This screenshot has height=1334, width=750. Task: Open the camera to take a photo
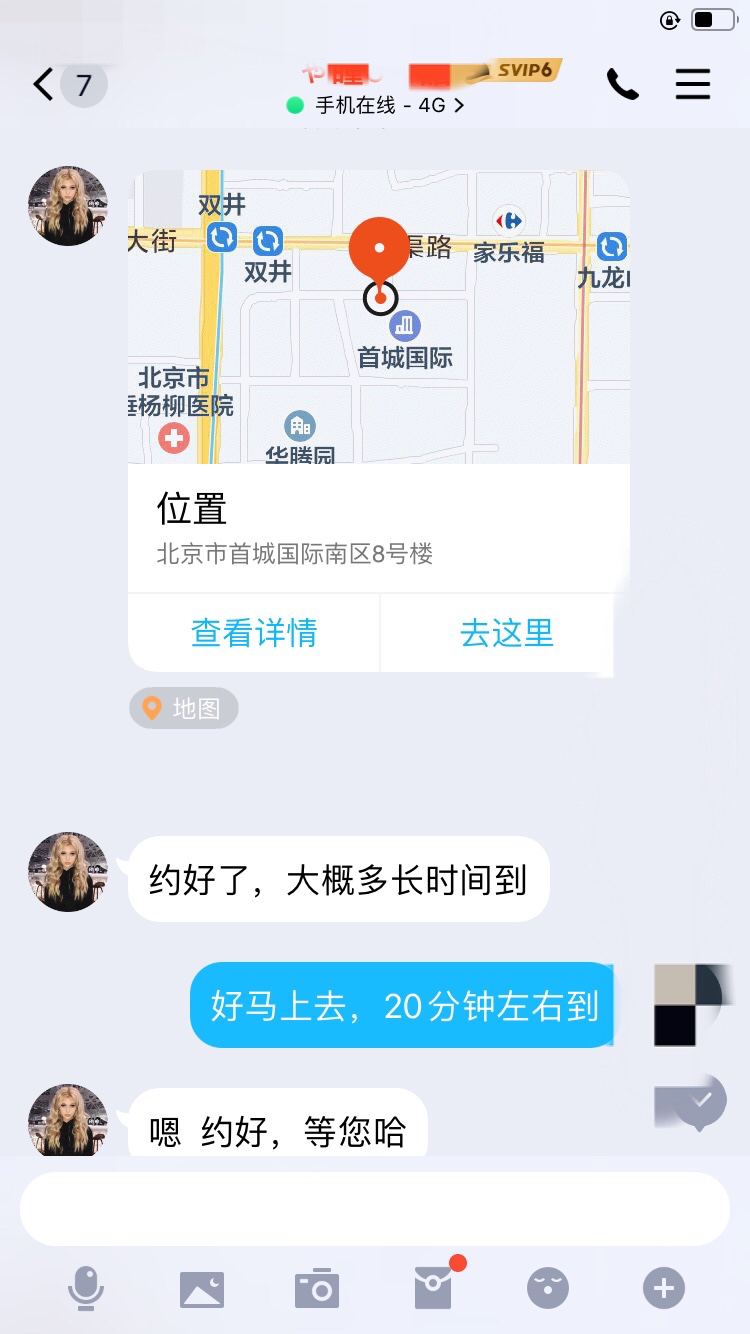click(317, 1289)
